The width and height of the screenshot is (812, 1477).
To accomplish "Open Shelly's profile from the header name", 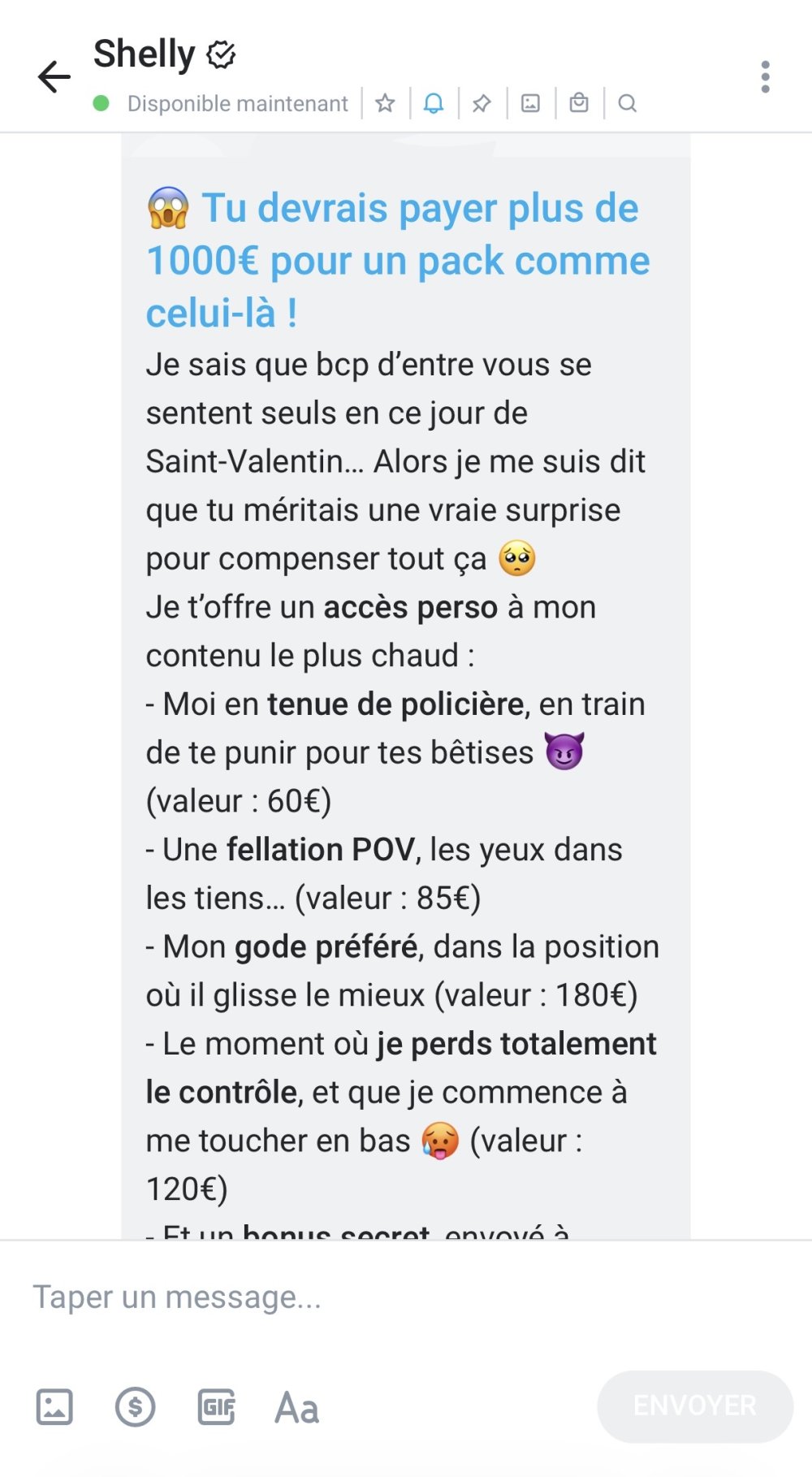I will click(x=145, y=54).
